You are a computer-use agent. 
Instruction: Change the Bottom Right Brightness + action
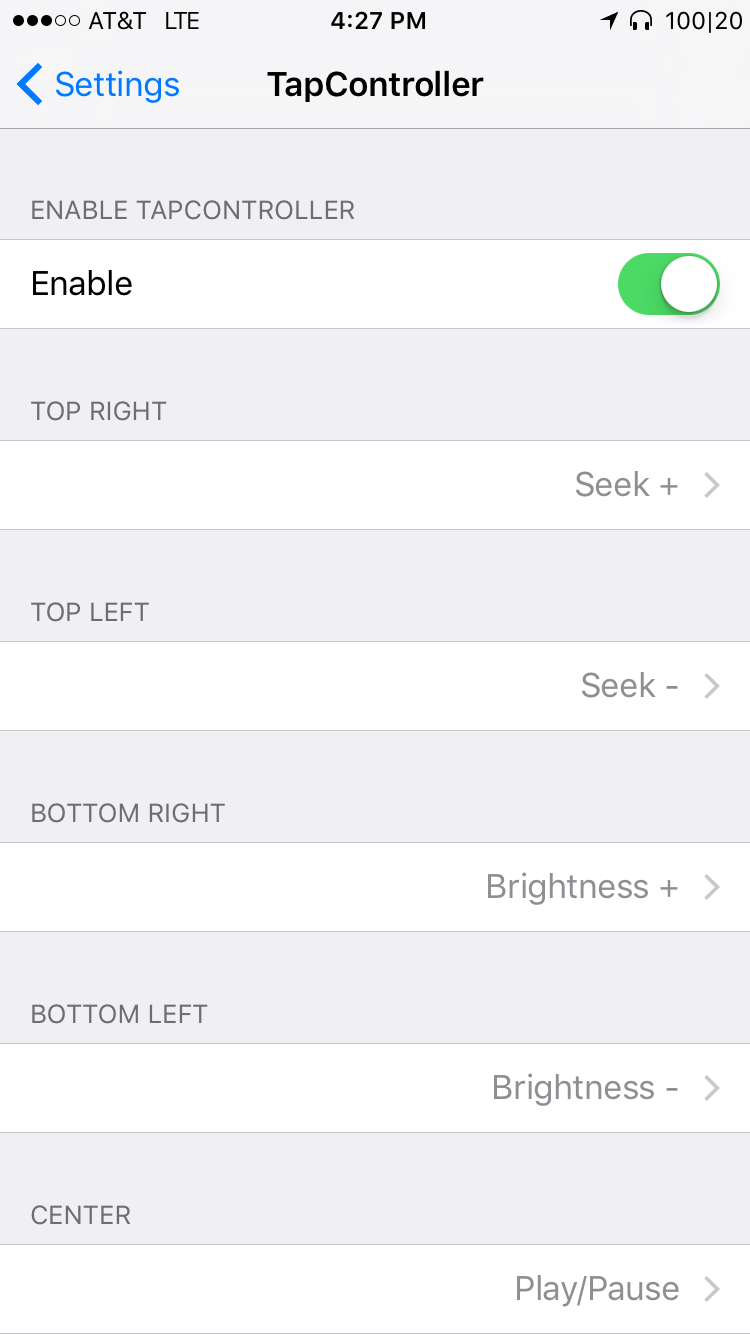click(375, 887)
